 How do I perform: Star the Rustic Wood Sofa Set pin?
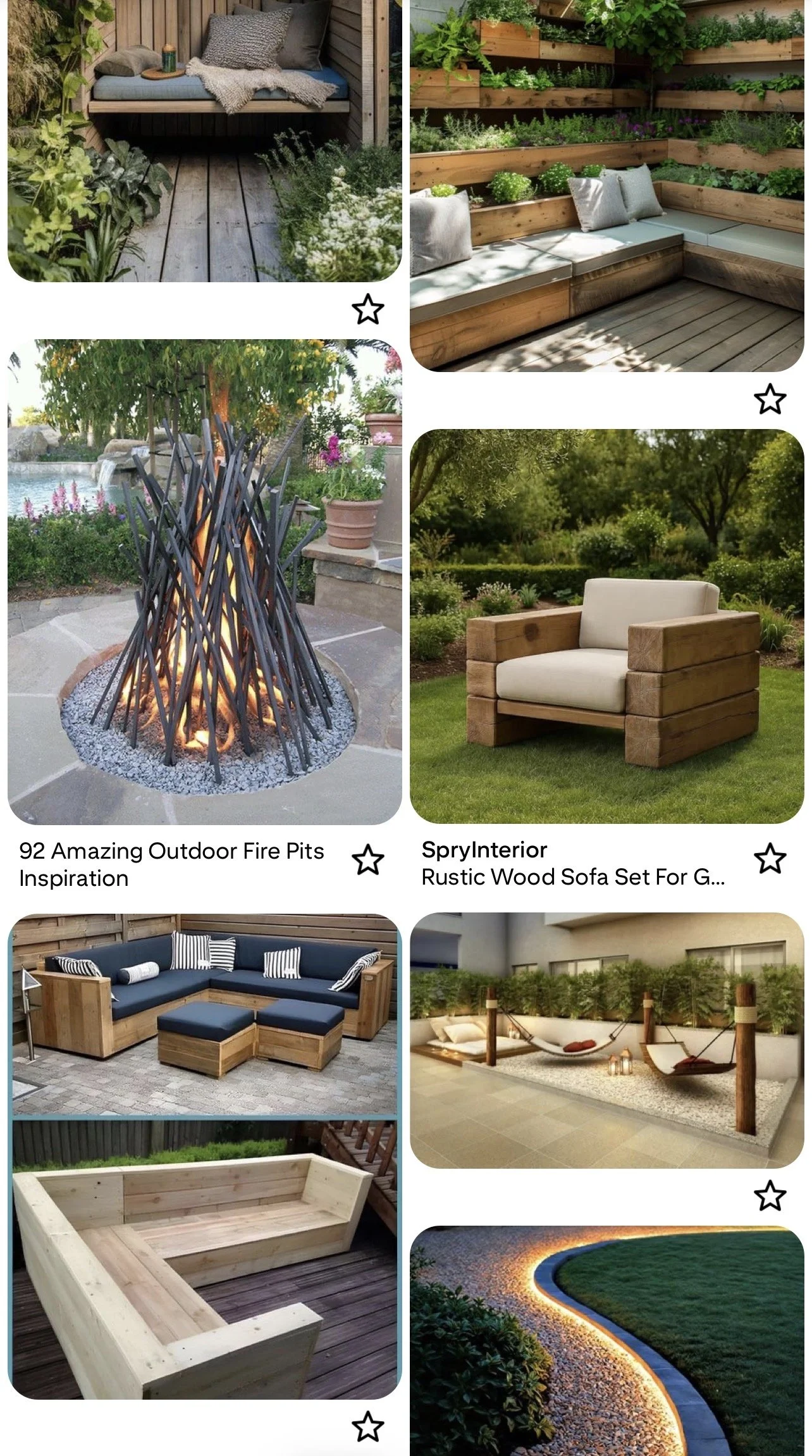pos(770,859)
